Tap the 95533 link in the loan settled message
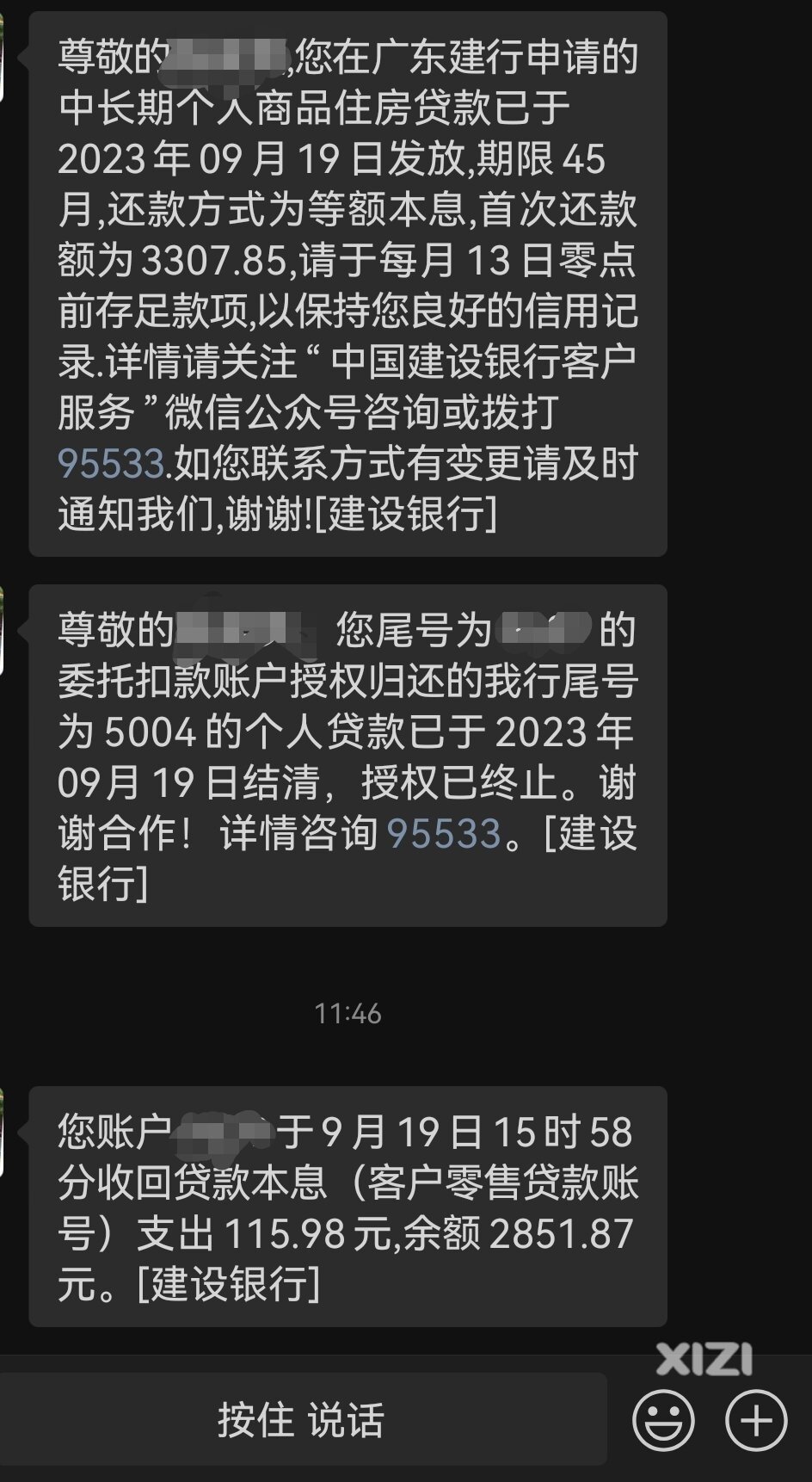This screenshot has height=1482, width=812. tap(444, 833)
